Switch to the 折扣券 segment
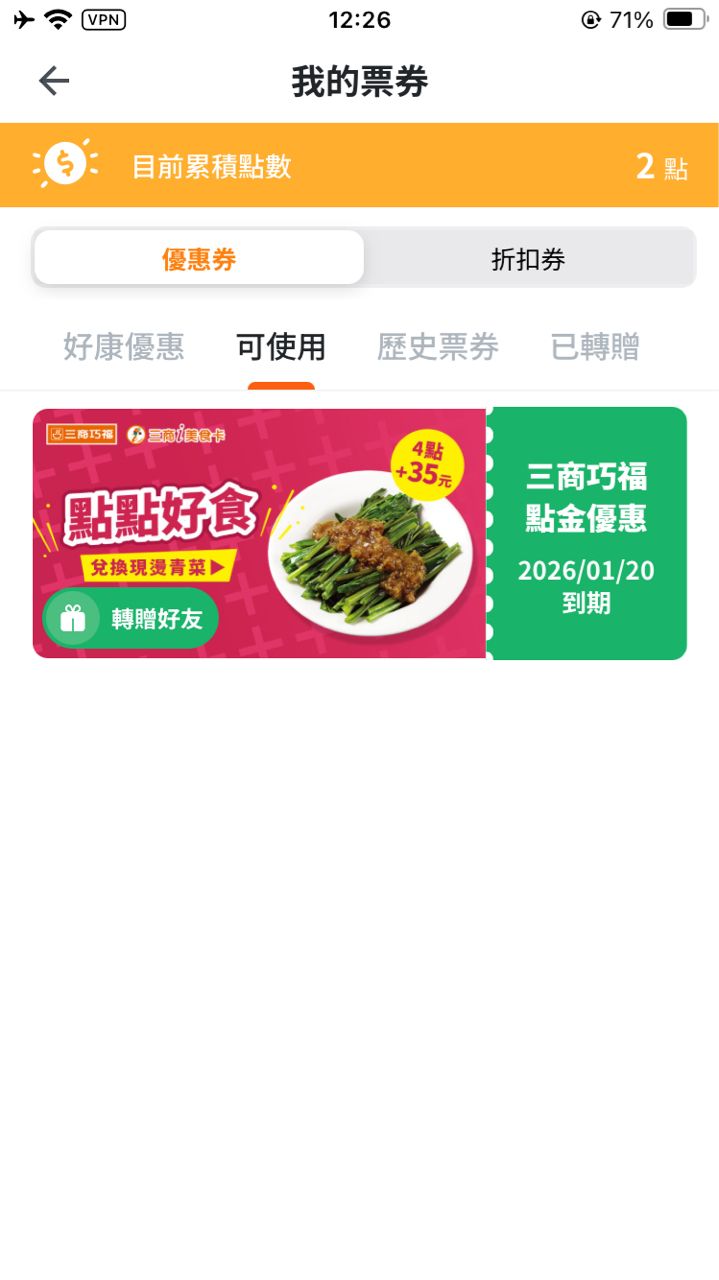This screenshot has height=1280, width=719. pyautogui.click(x=528, y=259)
